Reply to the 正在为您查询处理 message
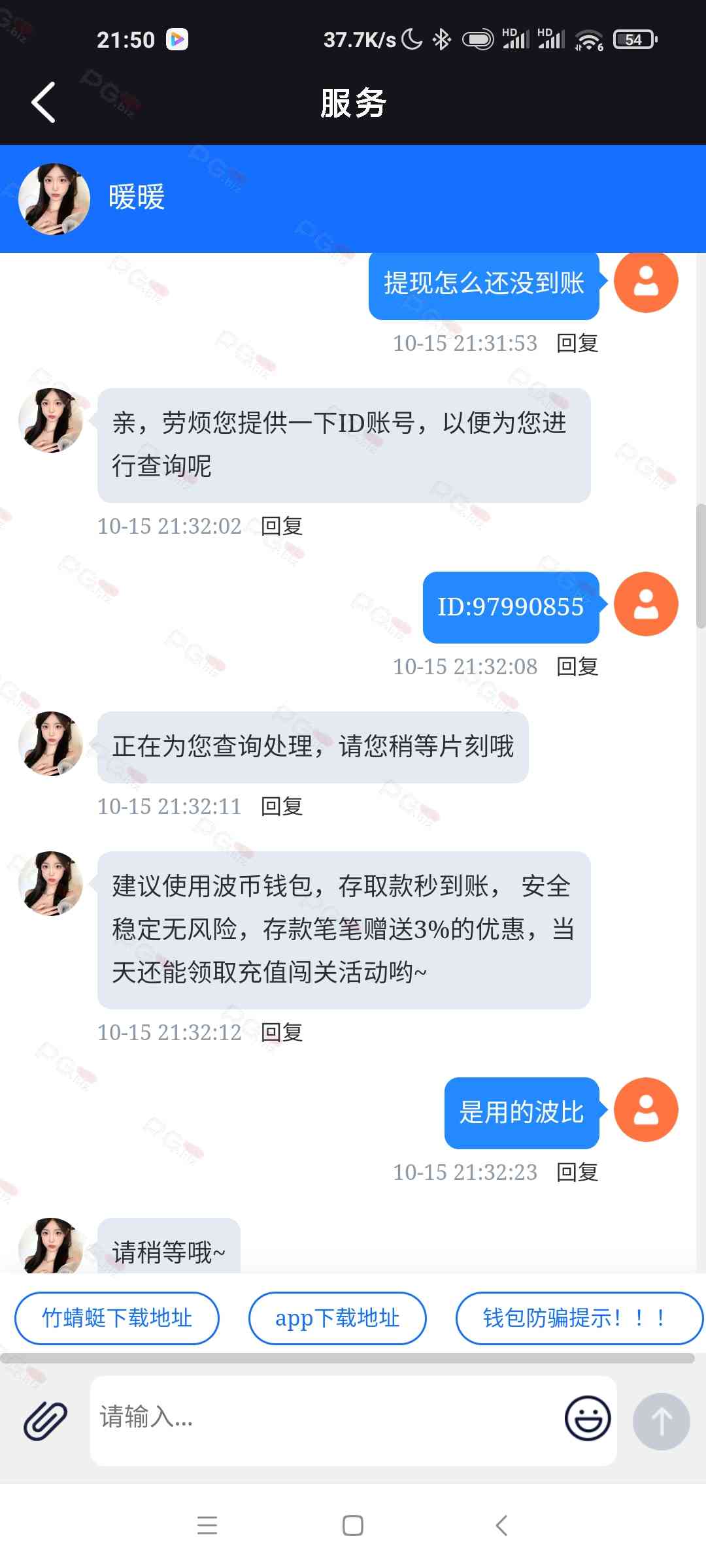This screenshot has width=706, height=1568. (x=281, y=806)
